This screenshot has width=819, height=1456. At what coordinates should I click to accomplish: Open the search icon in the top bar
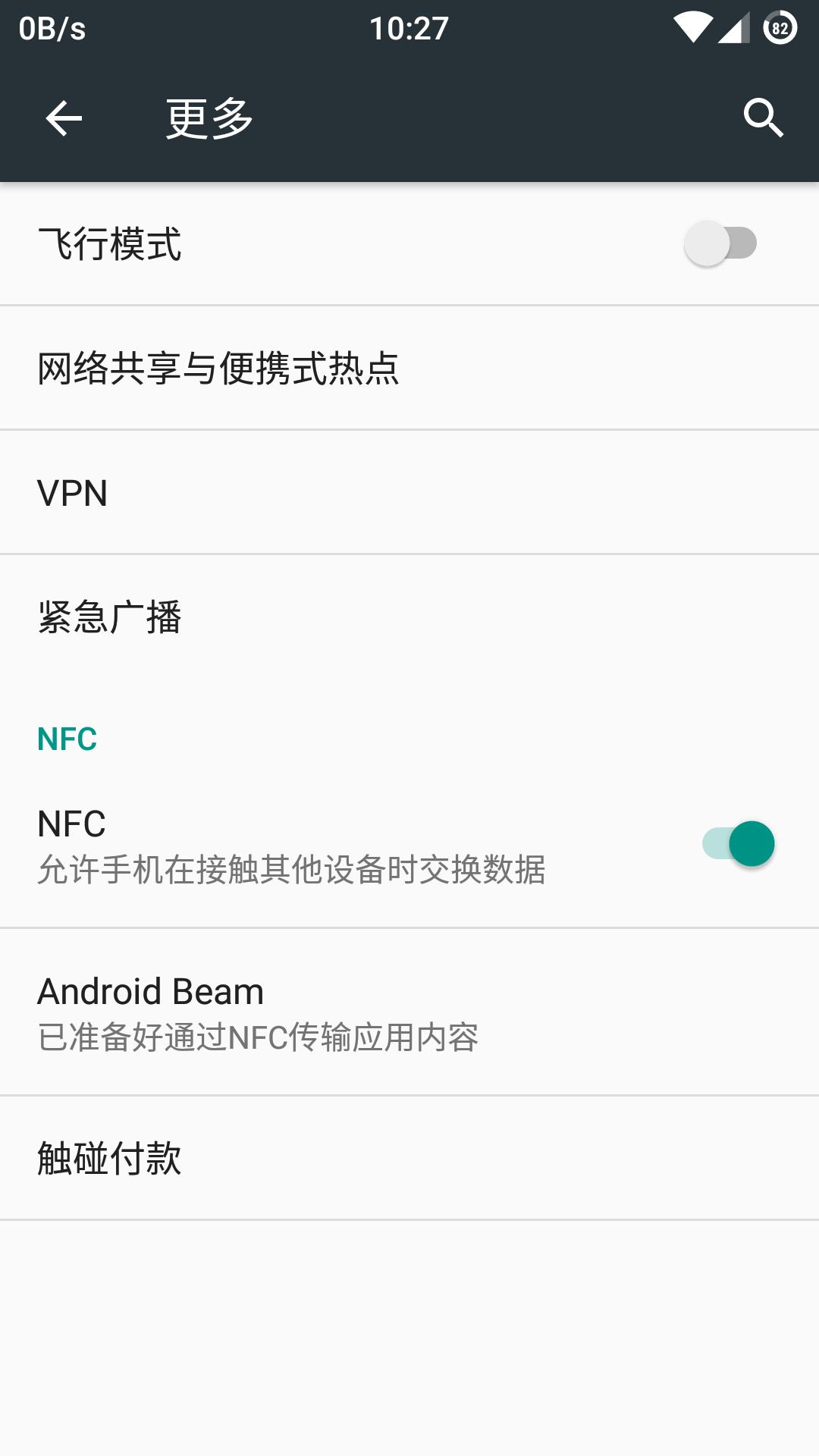(762, 118)
